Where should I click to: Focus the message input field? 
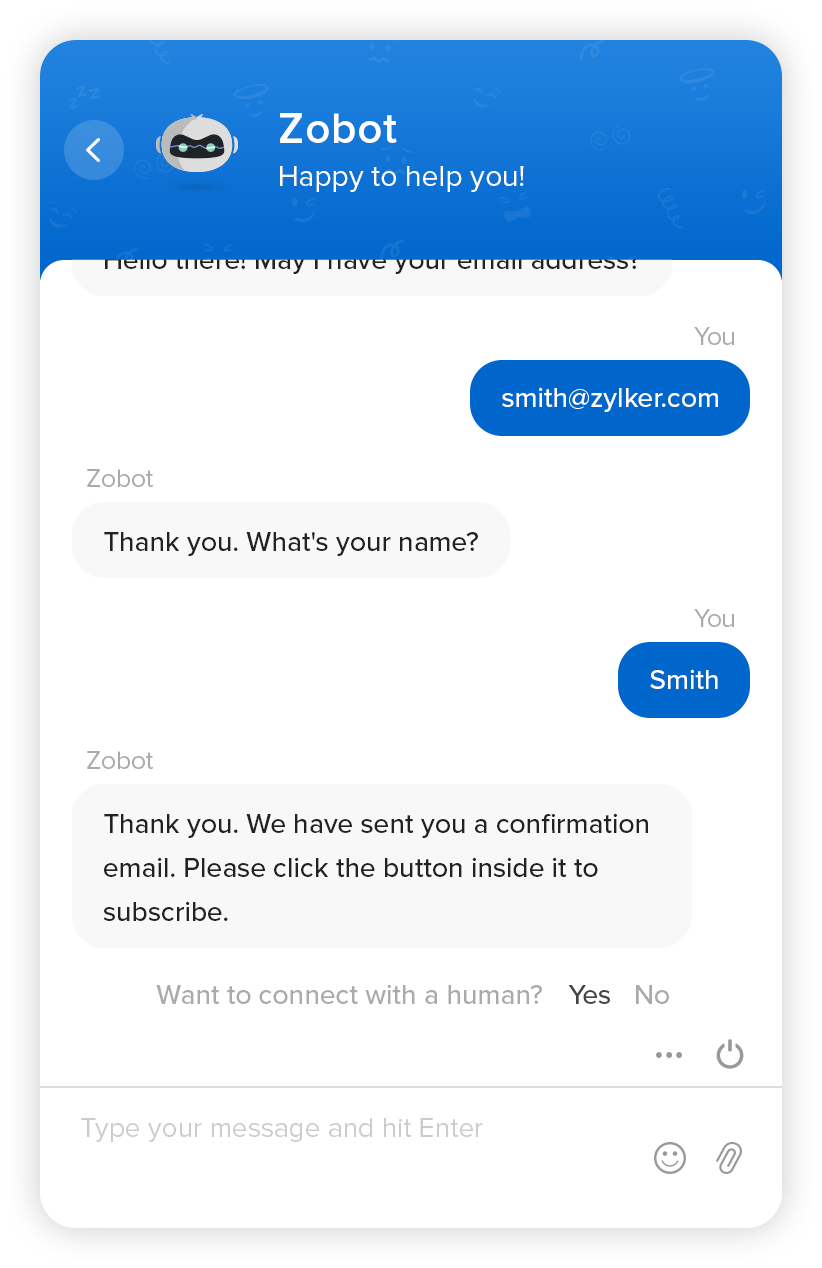[340, 1129]
